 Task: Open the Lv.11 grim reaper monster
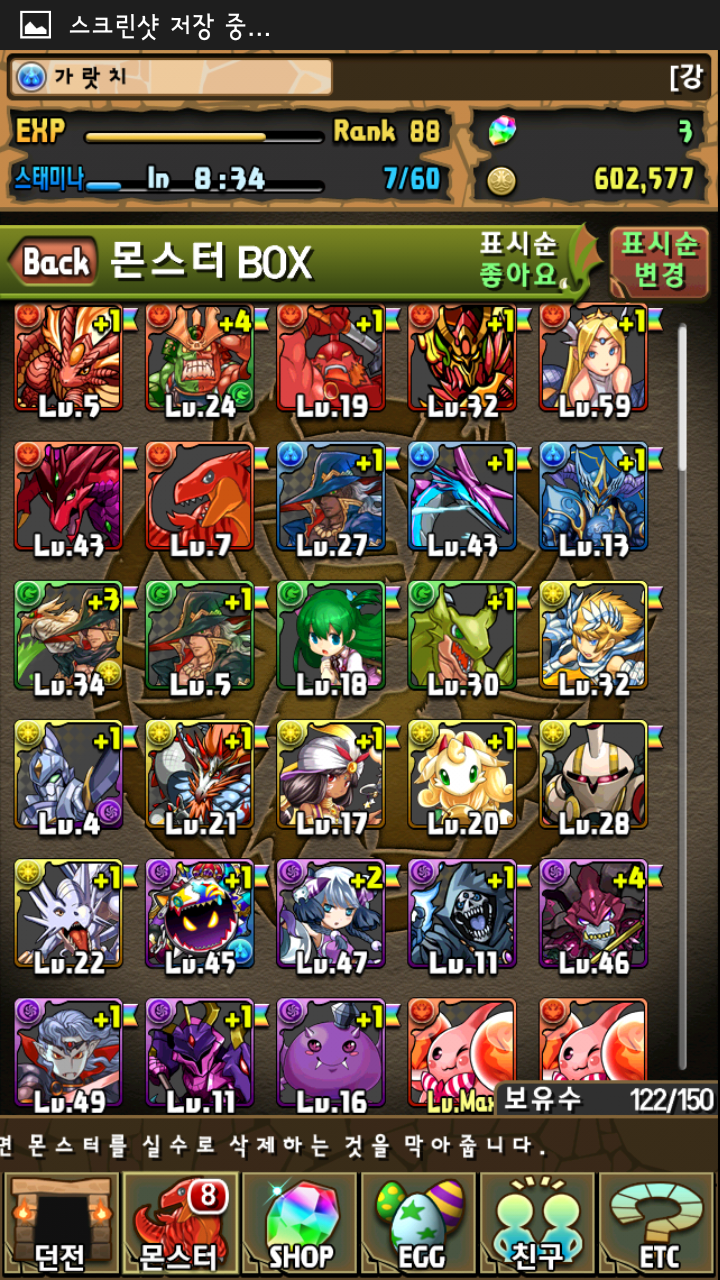coord(462,914)
